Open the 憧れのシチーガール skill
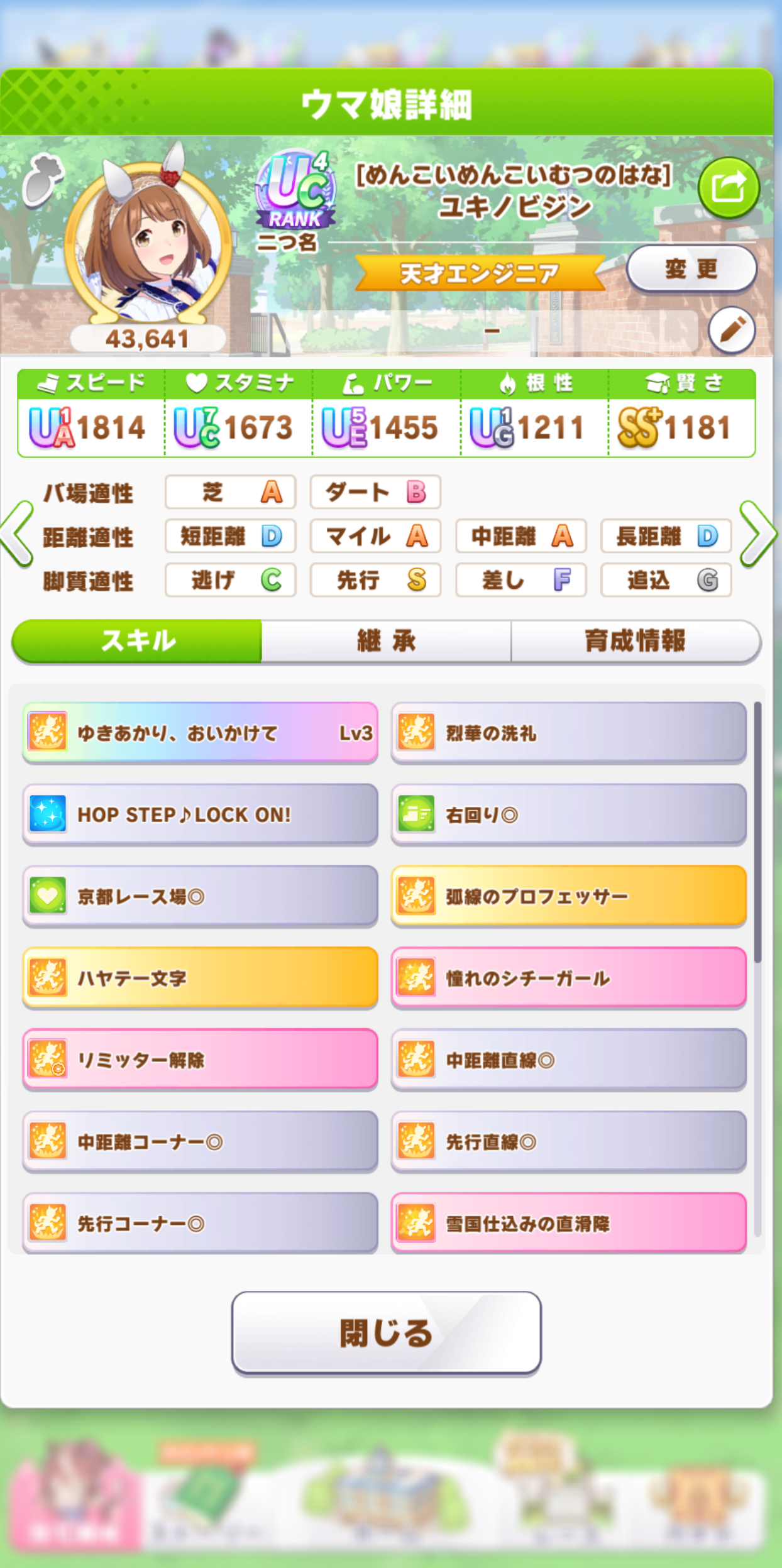 click(568, 978)
